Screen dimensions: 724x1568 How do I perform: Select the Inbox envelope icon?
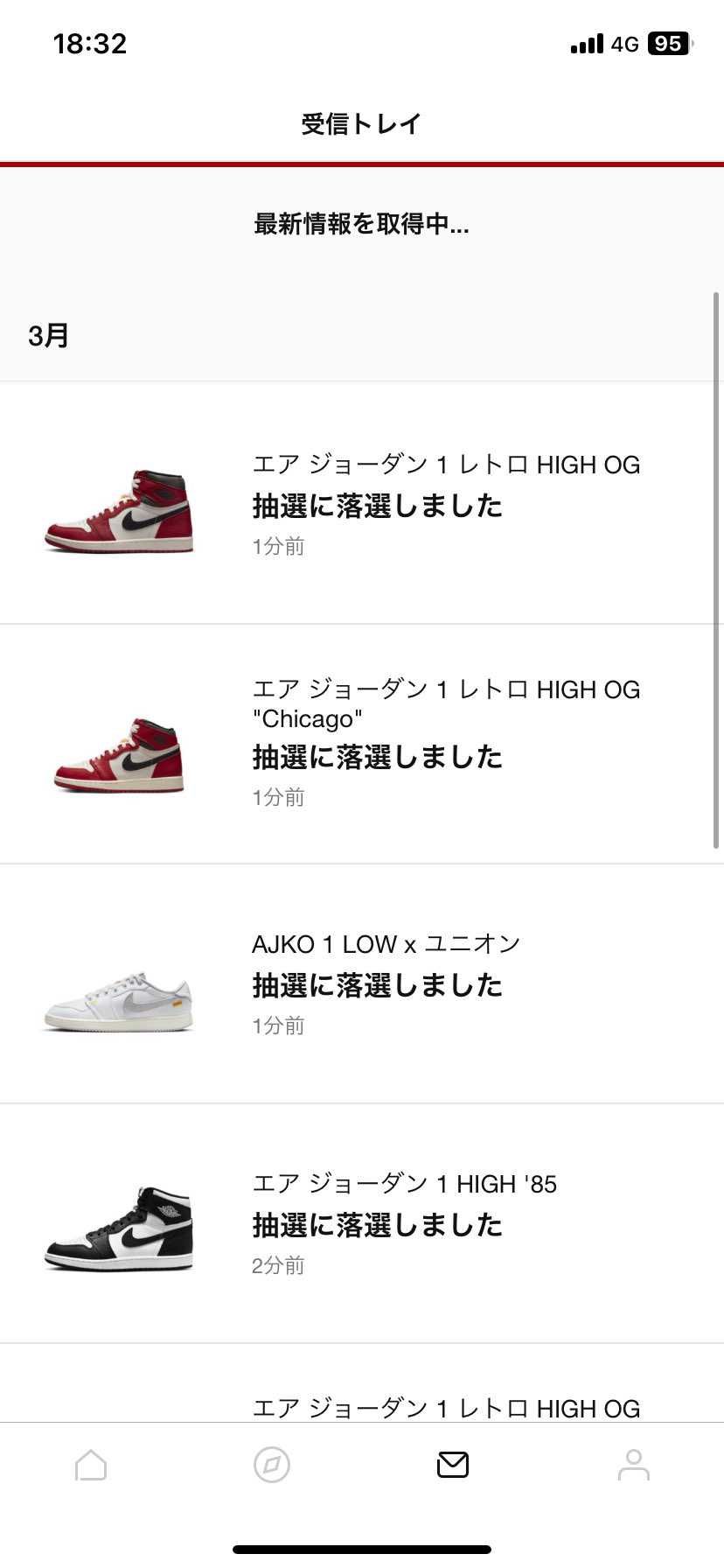coord(452,1465)
